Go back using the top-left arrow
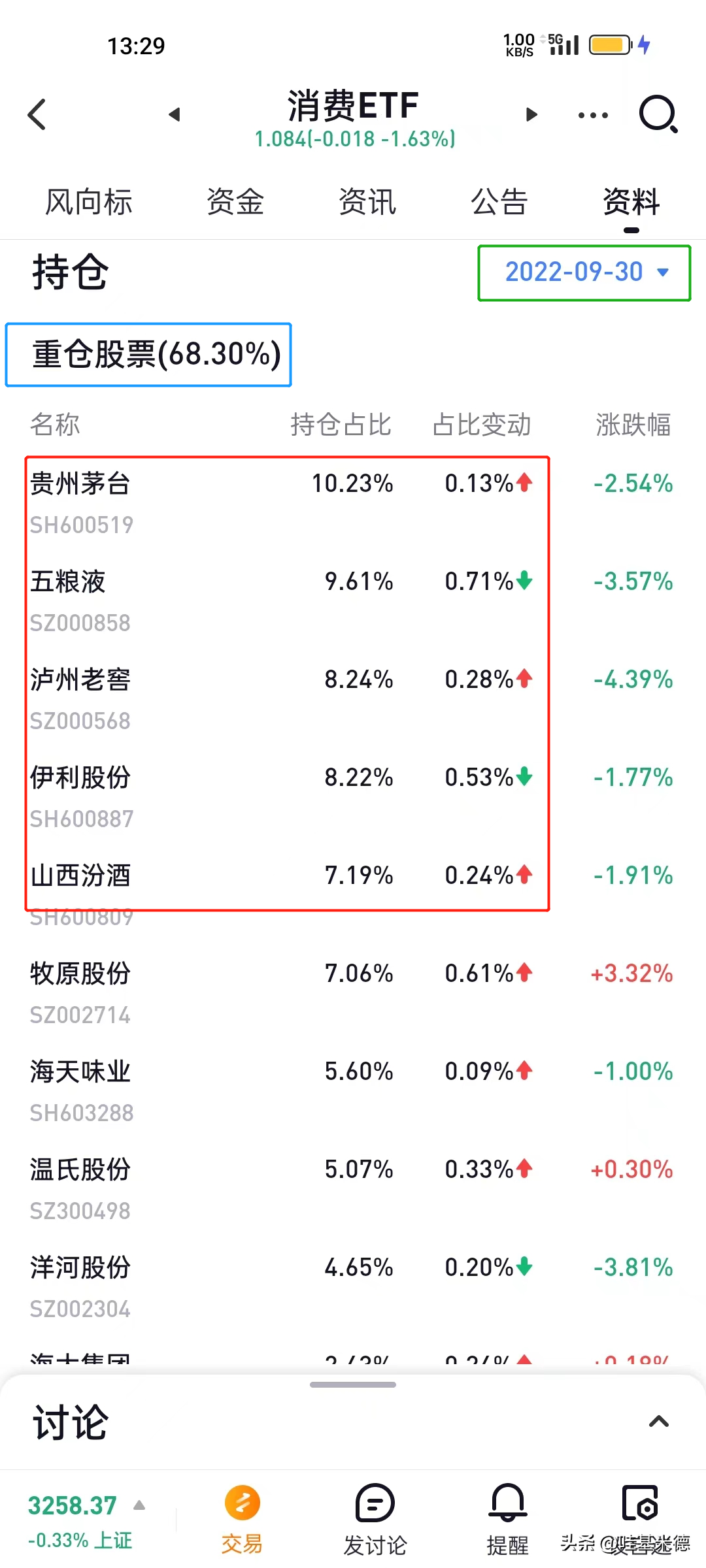 point(37,115)
